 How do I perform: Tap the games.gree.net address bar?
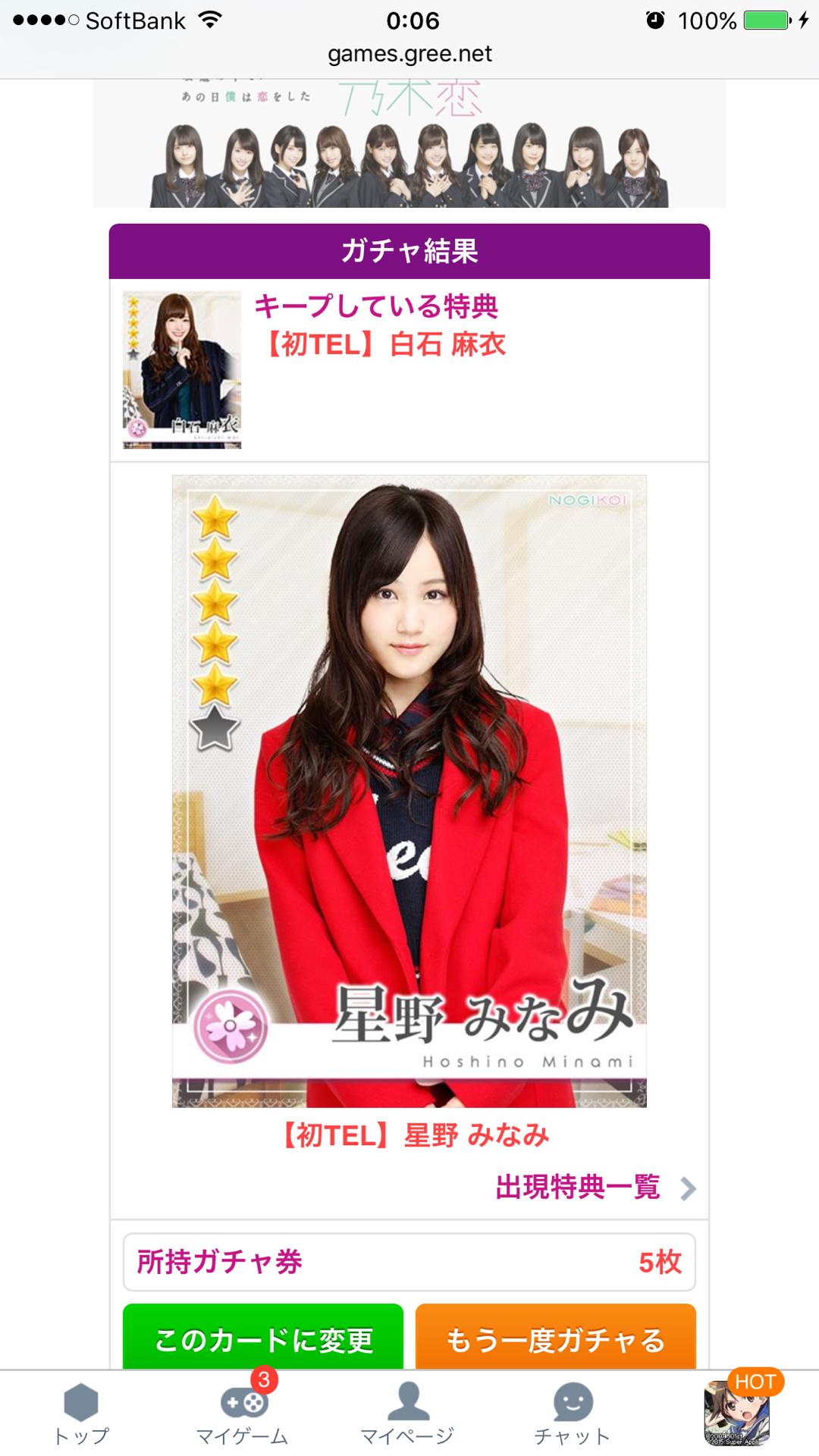(x=409, y=54)
